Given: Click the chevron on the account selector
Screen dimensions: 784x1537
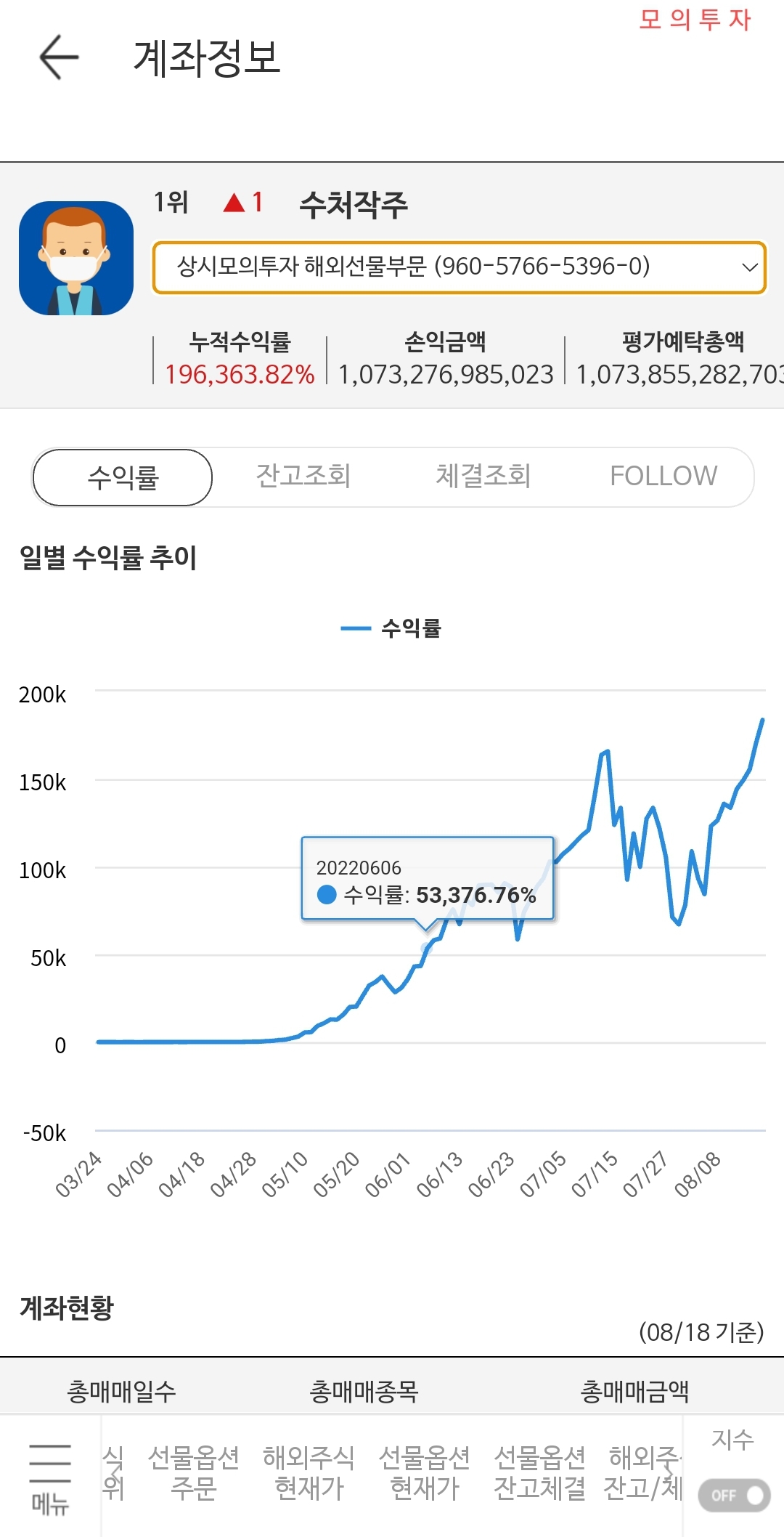Looking at the screenshot, I should pyautogui.click(x=750, y=268).
